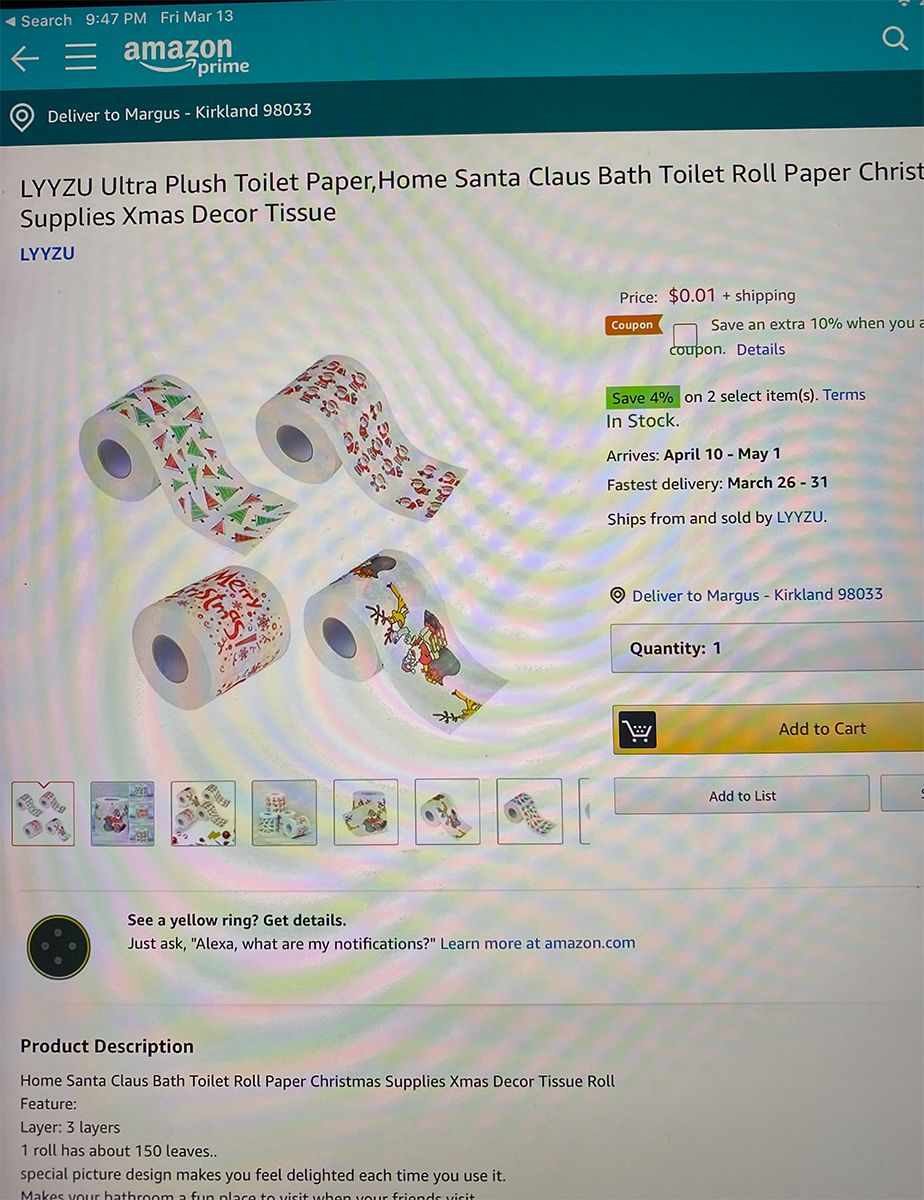Add to Cart
Image resolution: width=924 pixels, height=1200 pixels.
click(768, 729)
